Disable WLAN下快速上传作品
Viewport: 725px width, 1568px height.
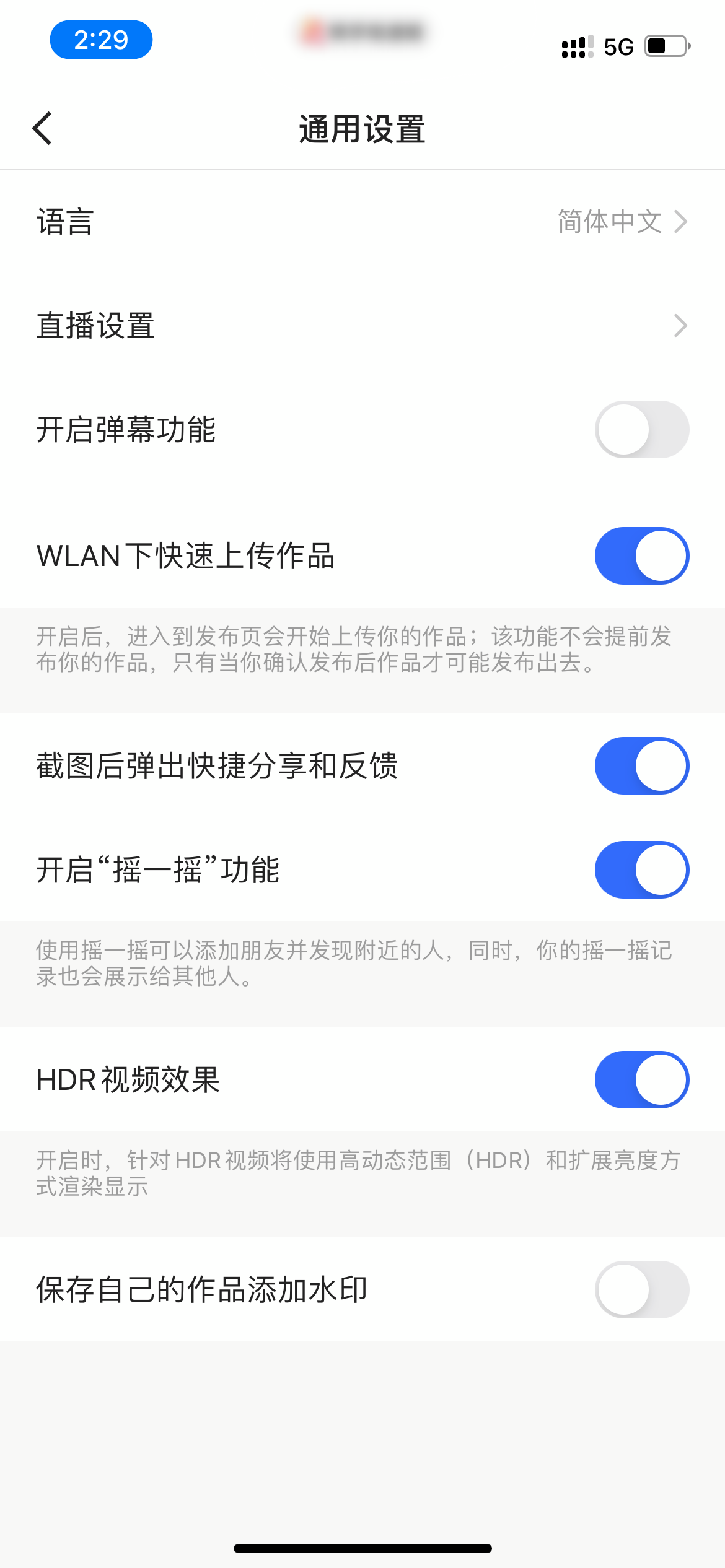click(641, 555)
